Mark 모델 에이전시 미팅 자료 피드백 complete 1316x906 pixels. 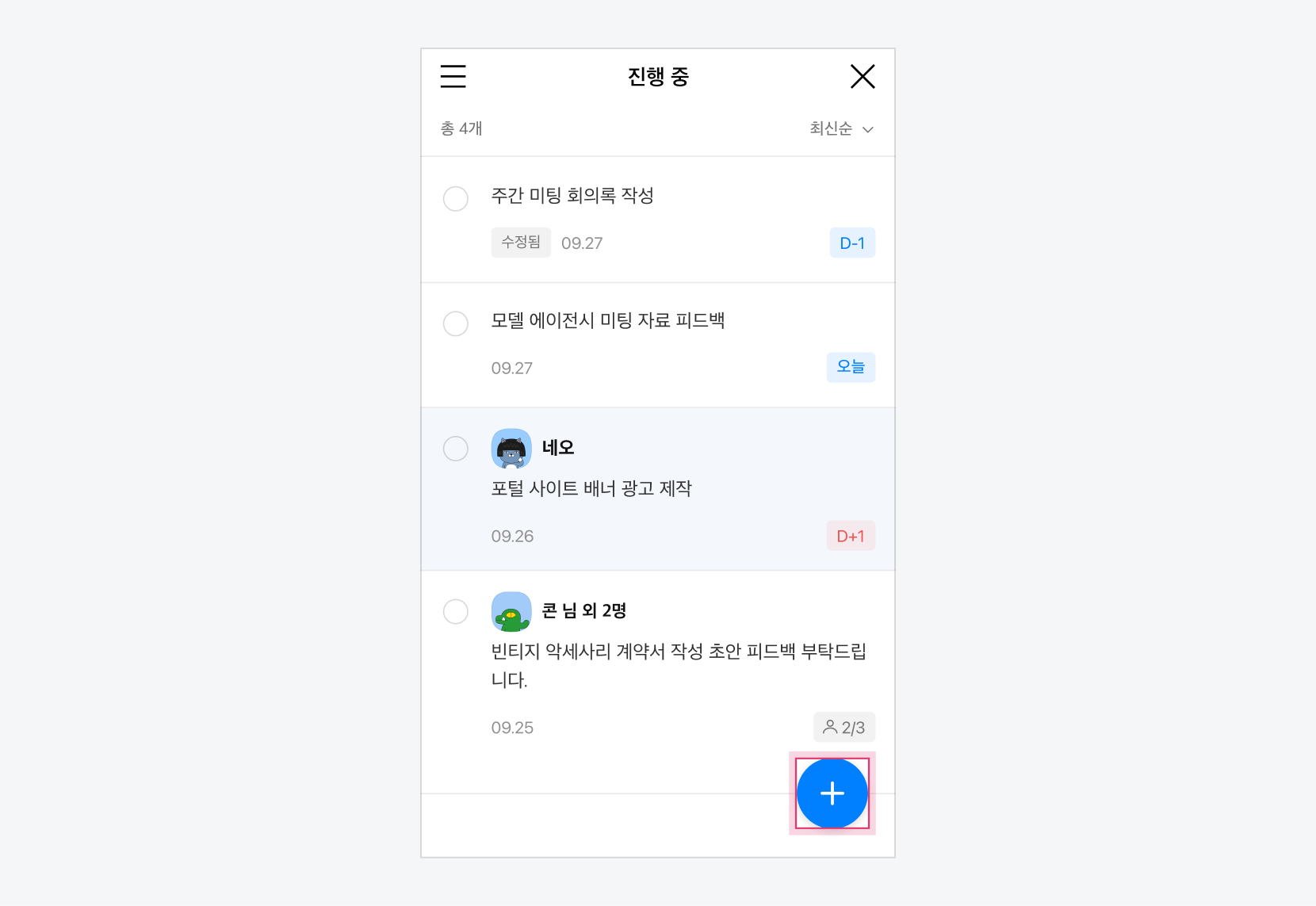click(455, 323)
